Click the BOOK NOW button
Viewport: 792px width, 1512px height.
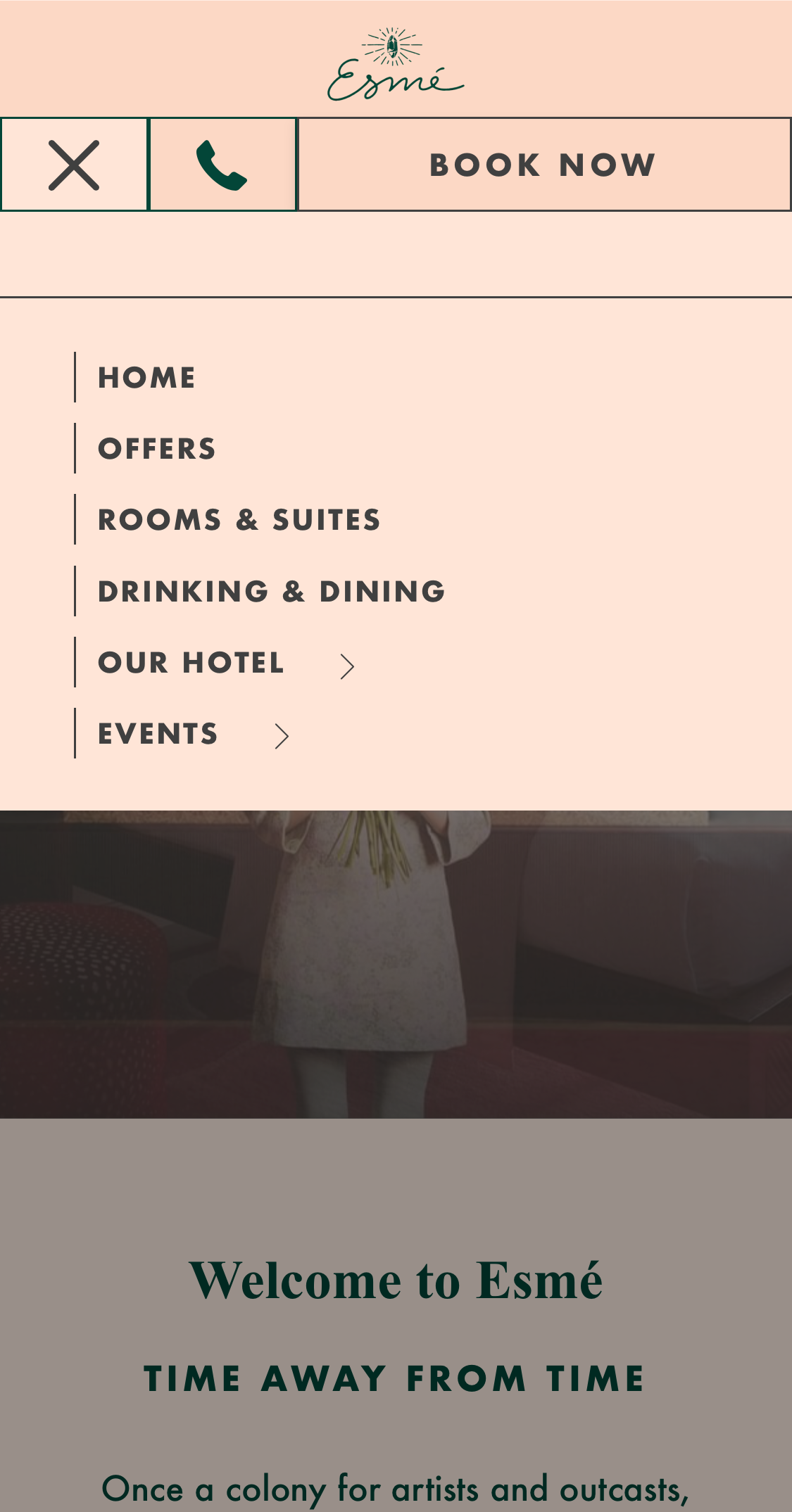pos(542,165)
